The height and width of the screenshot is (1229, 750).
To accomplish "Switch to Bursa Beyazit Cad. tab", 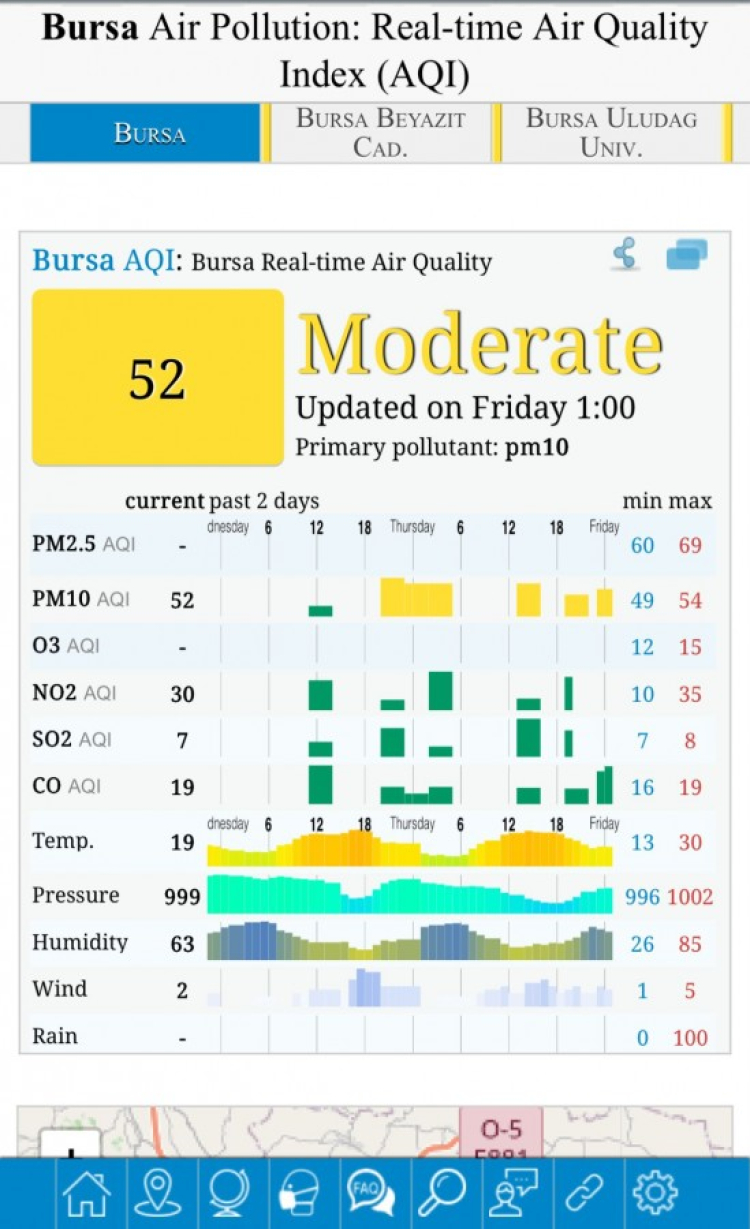I will tap(381, 133).
